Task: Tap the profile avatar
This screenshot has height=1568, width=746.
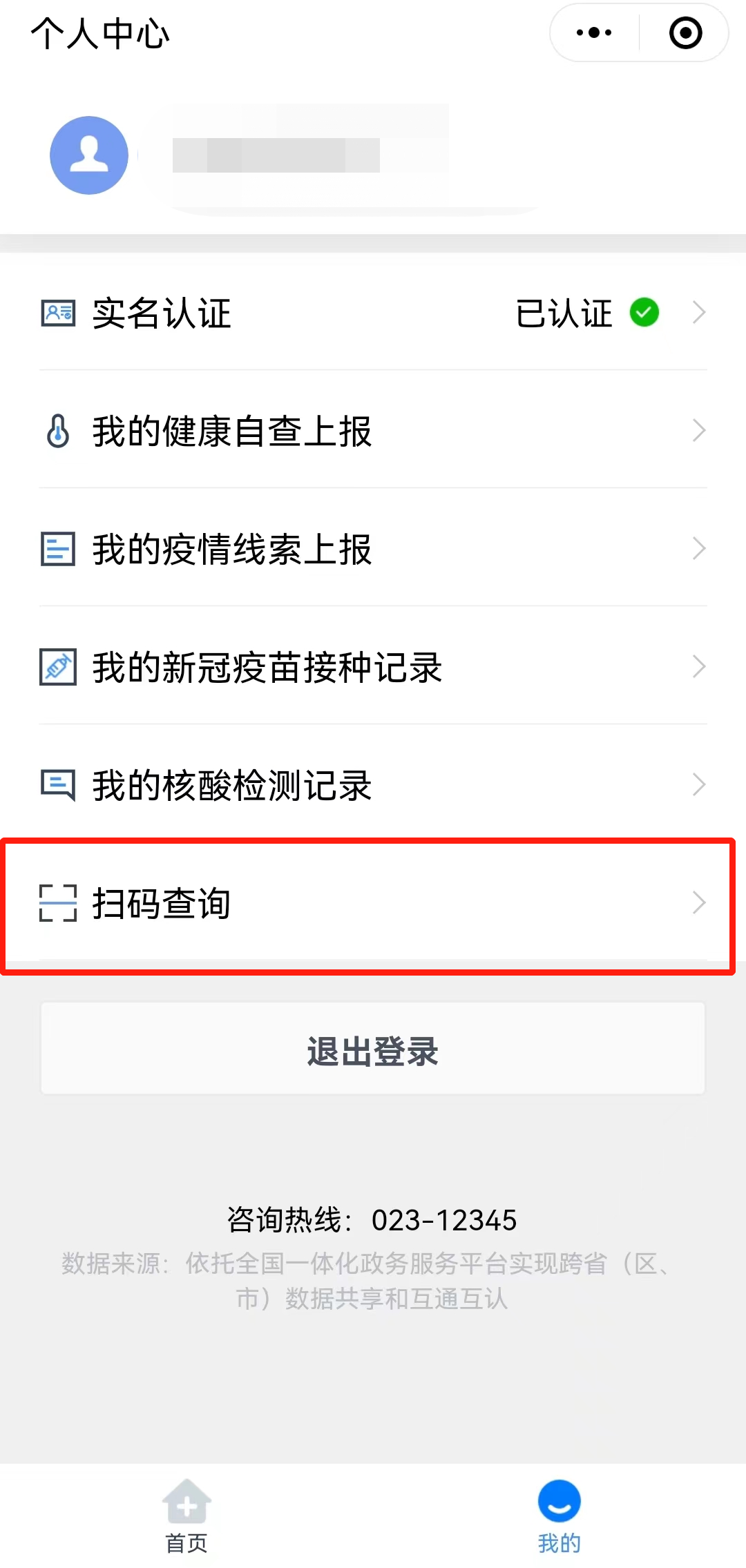Action: pos(89,155)
